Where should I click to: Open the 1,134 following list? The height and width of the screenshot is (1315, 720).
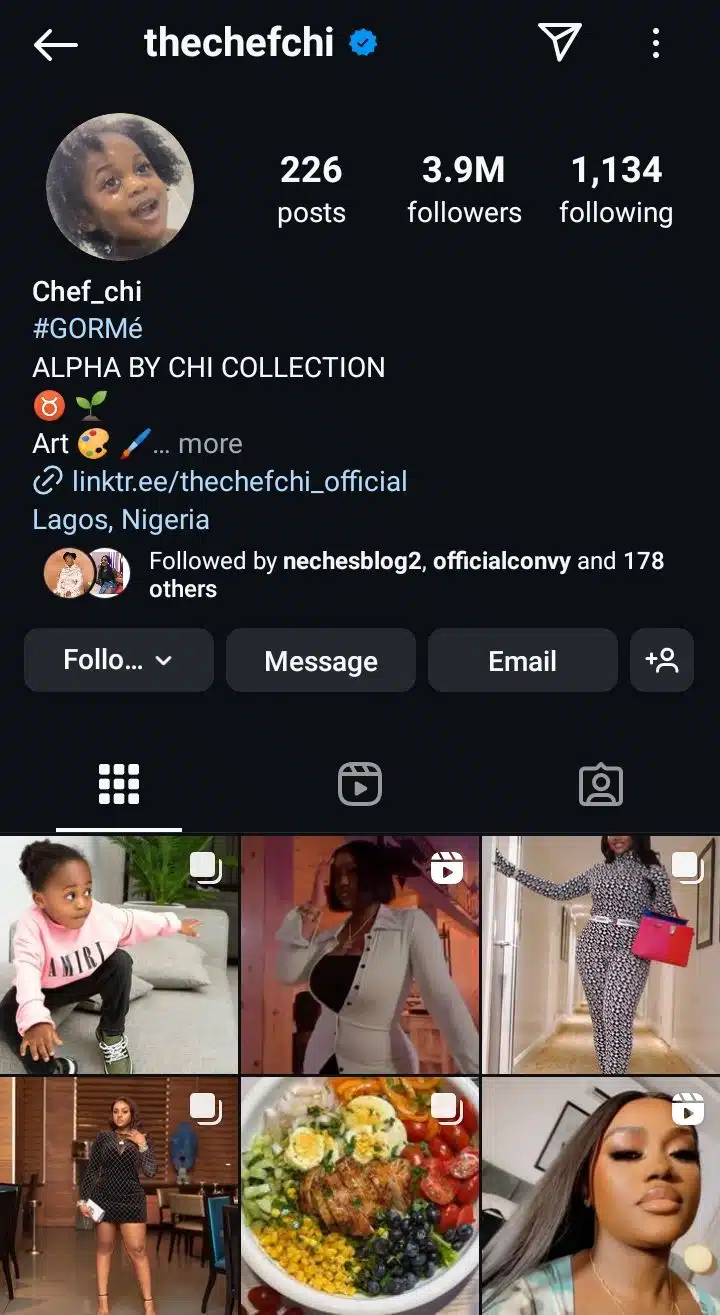[615, 188]
